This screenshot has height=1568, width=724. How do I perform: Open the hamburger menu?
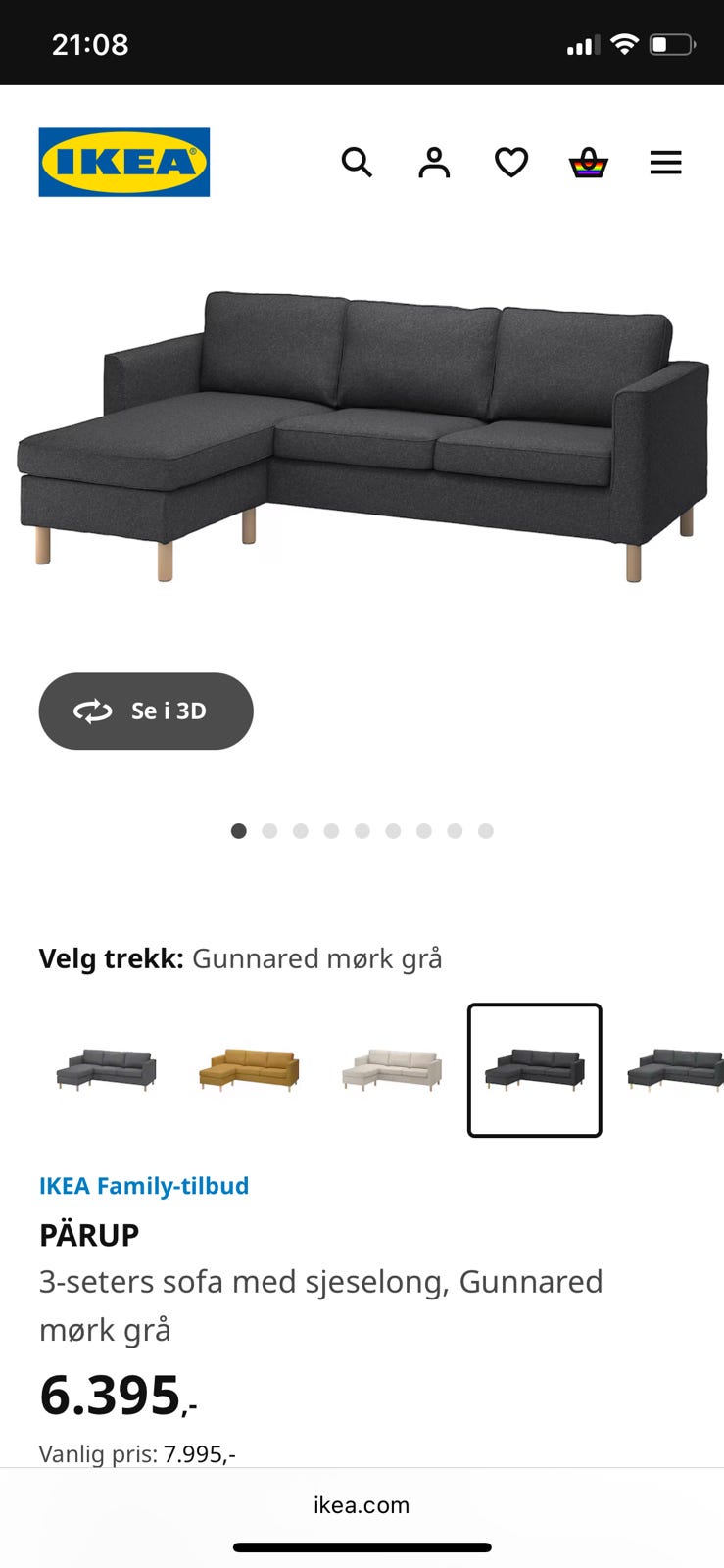[x=666, y=163]
